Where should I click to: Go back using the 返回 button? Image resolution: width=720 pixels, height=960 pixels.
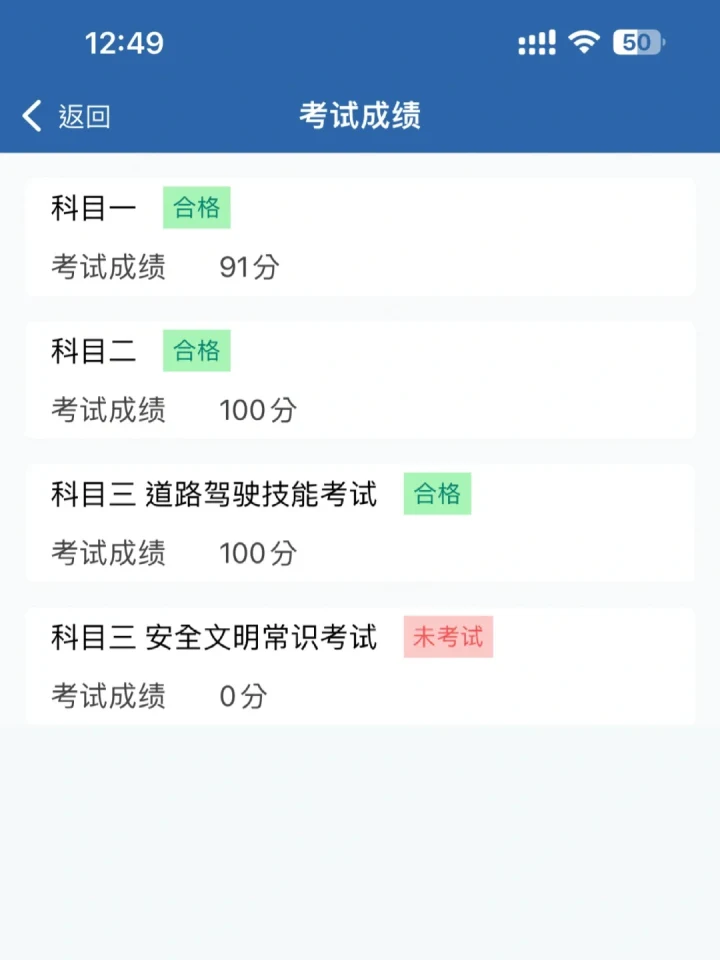[66, 116]
